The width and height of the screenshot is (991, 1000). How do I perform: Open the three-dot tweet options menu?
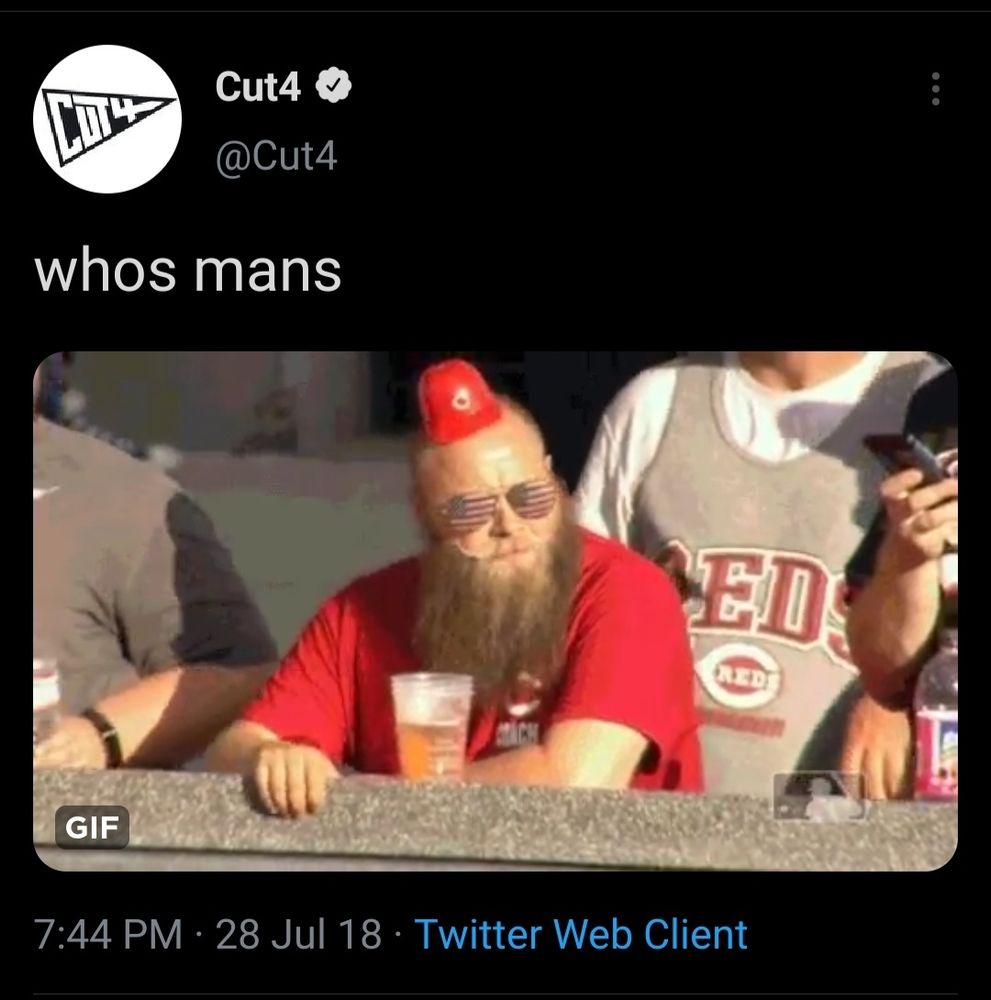[x=938, y=89]
